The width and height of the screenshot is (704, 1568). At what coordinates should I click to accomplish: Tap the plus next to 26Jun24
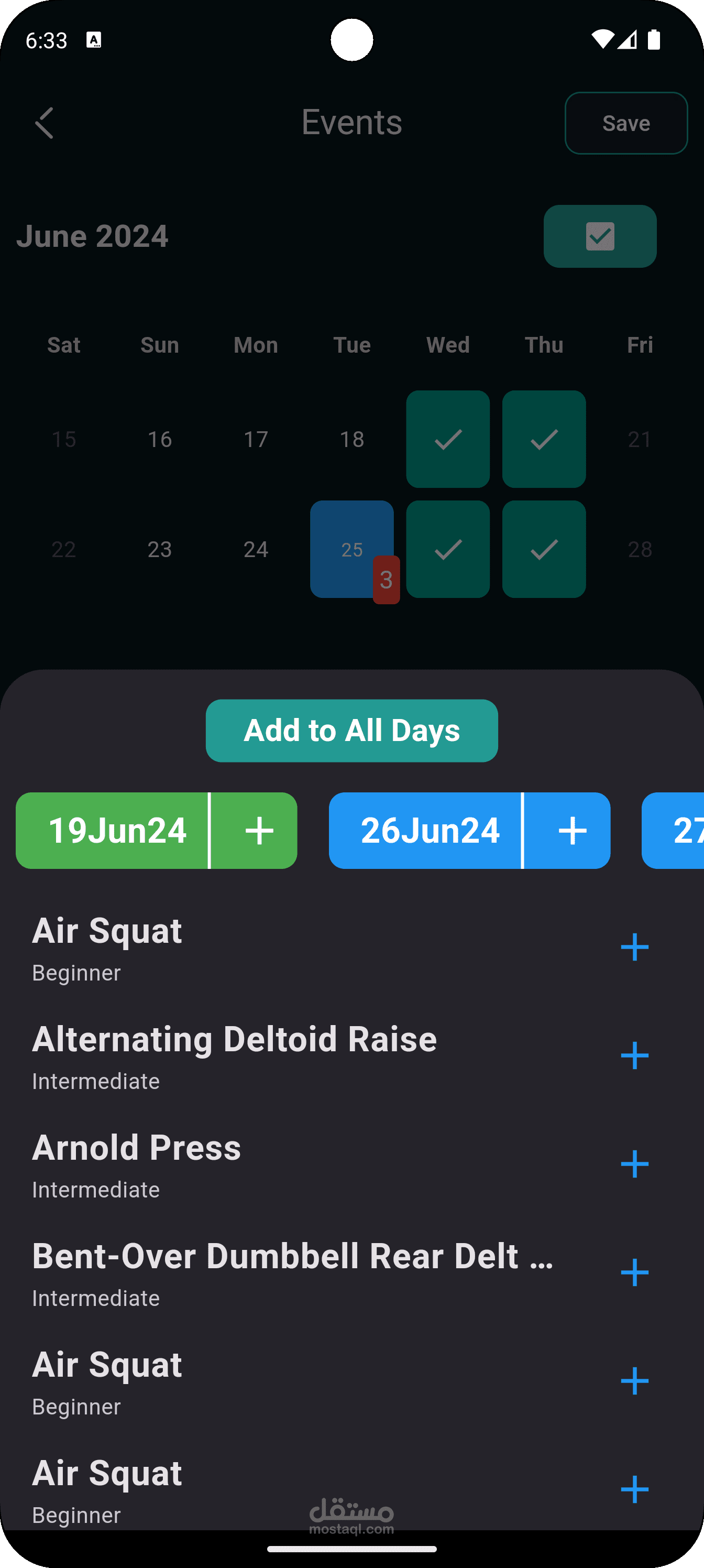(x=572, y=831)
